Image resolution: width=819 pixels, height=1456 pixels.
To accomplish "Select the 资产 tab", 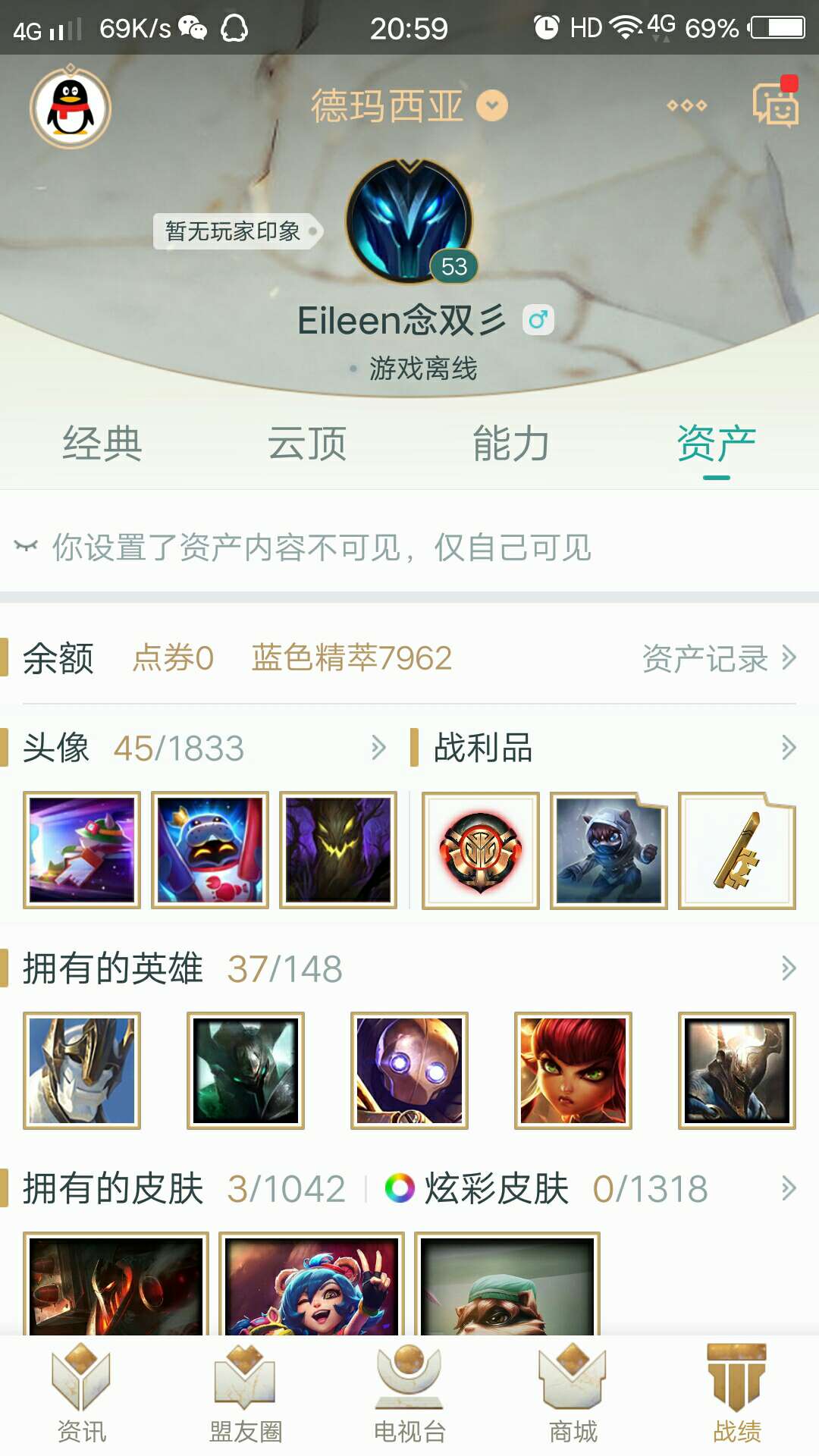I will pos(716,444).
